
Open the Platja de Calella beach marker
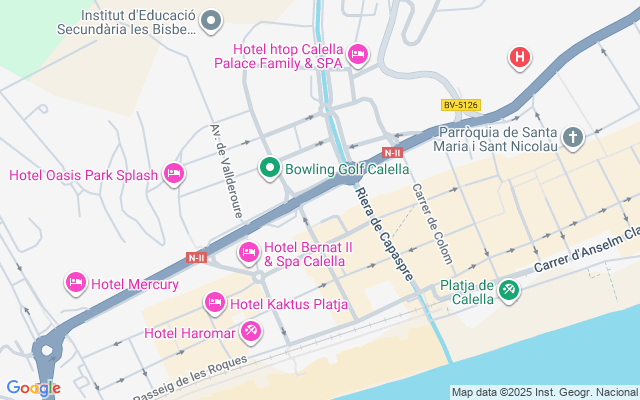509,290
